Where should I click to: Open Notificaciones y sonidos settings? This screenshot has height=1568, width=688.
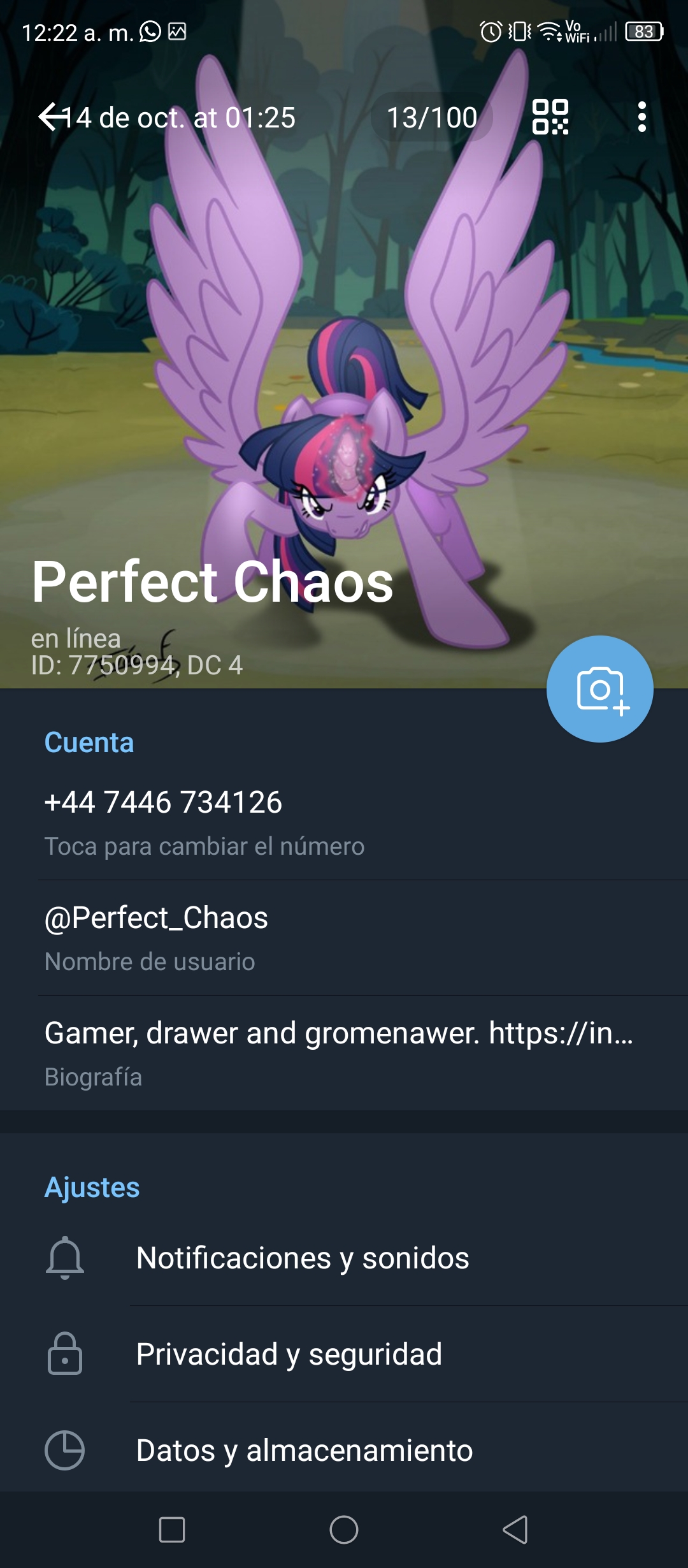[x=344, y=1258]
